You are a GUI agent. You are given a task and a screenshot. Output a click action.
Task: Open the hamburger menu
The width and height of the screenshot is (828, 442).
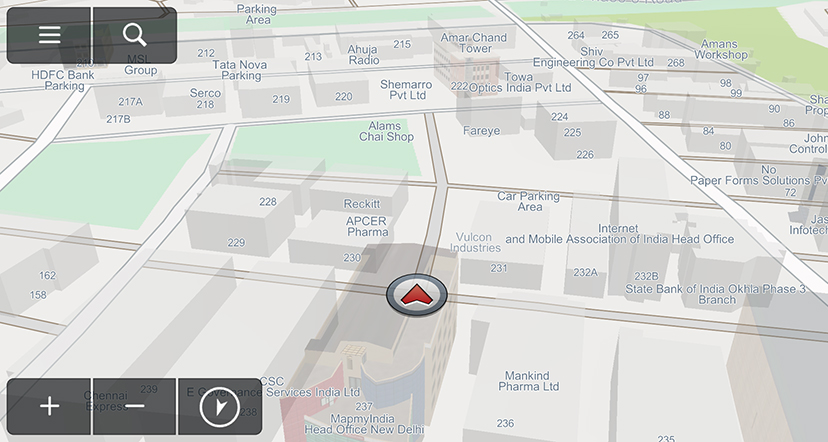(x=49, y=36)
